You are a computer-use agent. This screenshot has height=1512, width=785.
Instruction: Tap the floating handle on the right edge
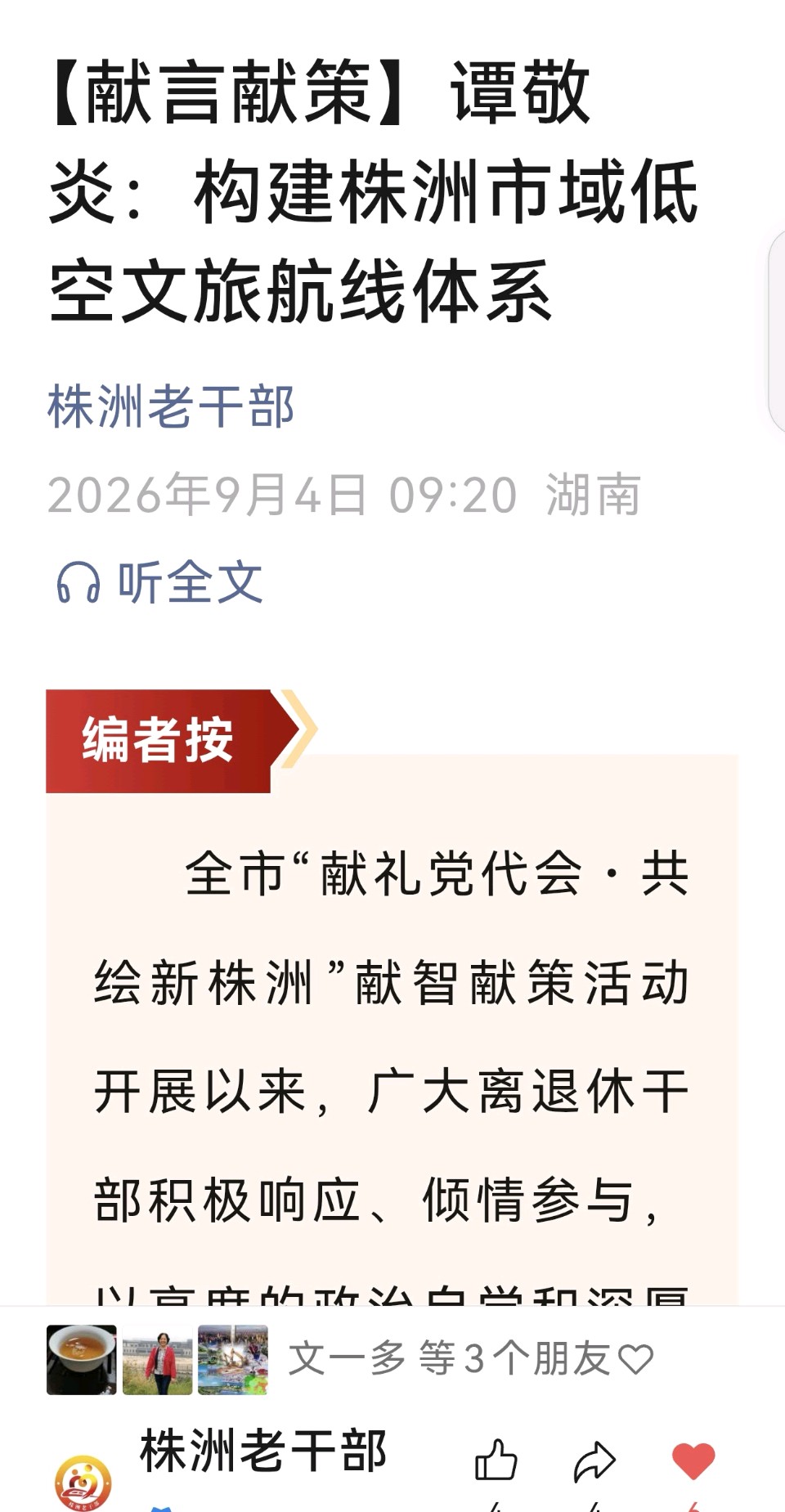777,331
